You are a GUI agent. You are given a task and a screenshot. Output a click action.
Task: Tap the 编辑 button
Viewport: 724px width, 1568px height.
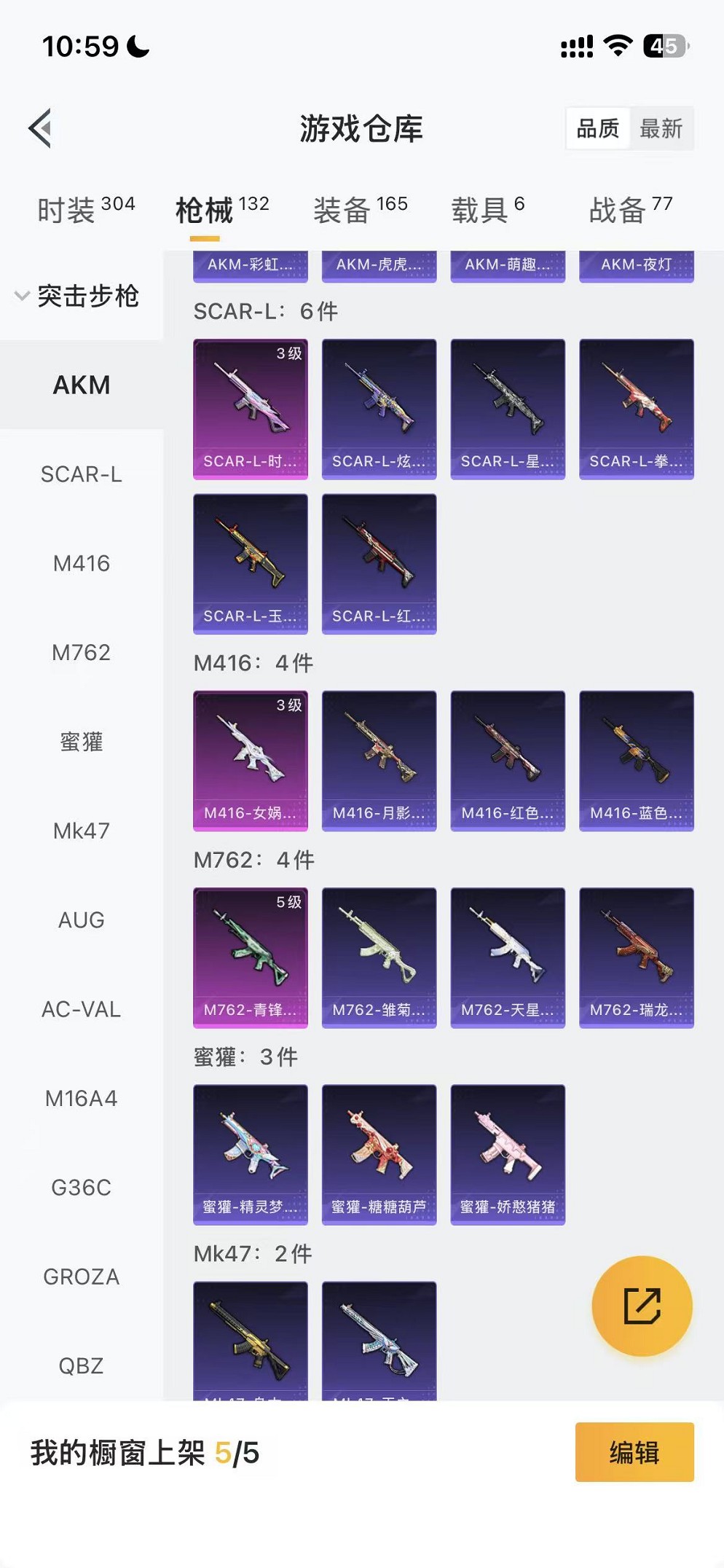(634, 1451)
